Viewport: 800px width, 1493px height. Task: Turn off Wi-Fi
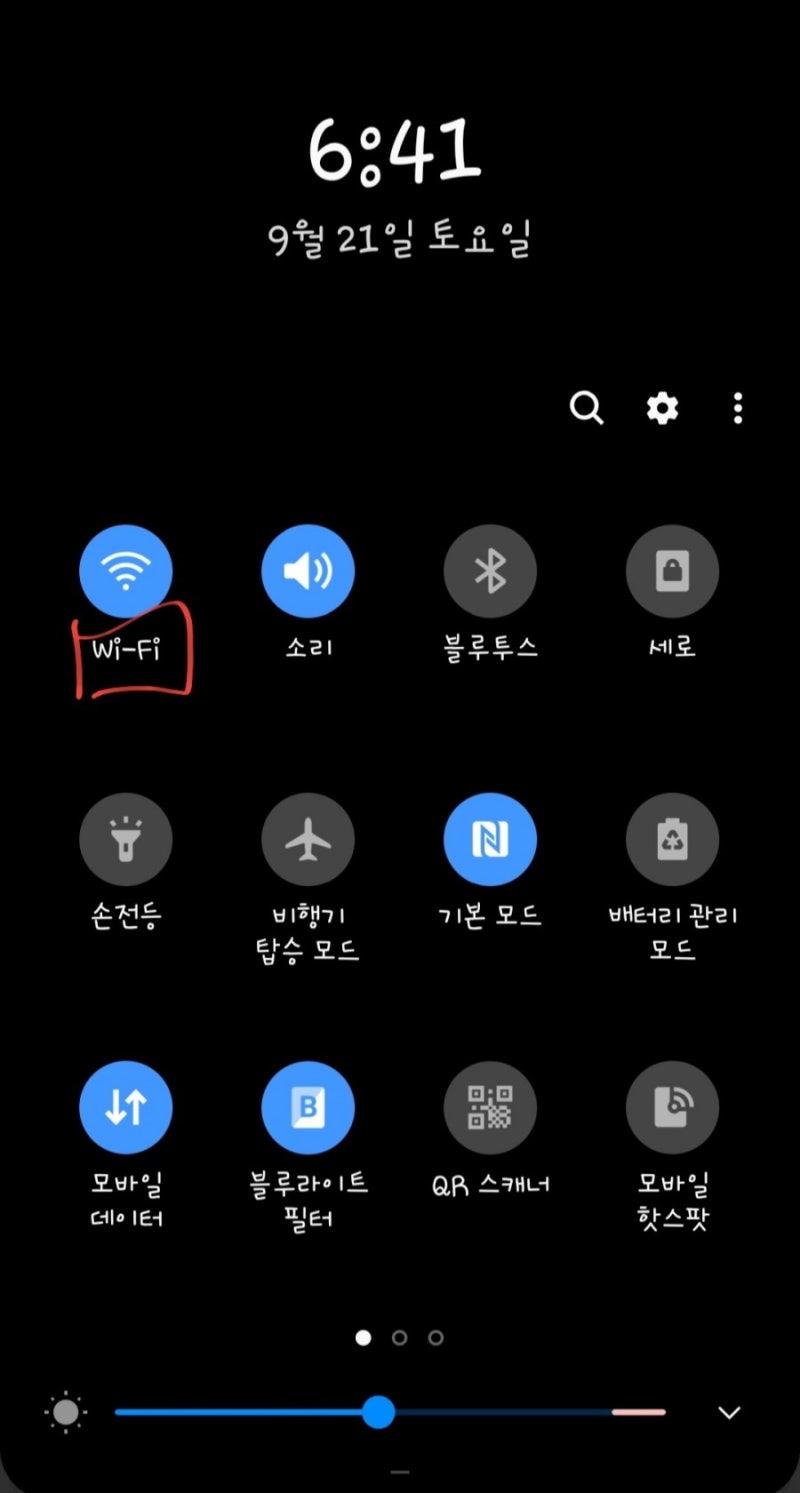[x=126, y=572]
